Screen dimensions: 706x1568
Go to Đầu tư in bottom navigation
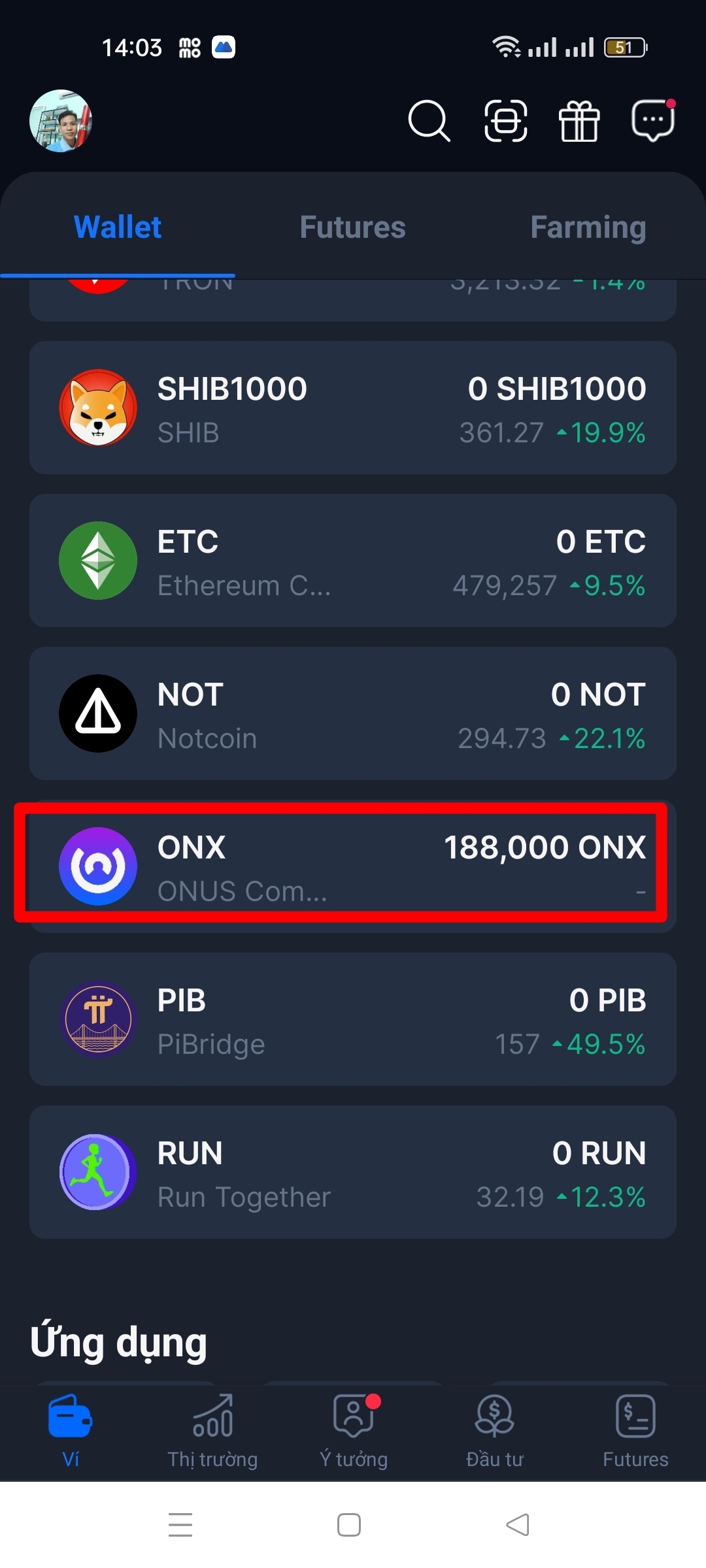(x=495, y=1431)
